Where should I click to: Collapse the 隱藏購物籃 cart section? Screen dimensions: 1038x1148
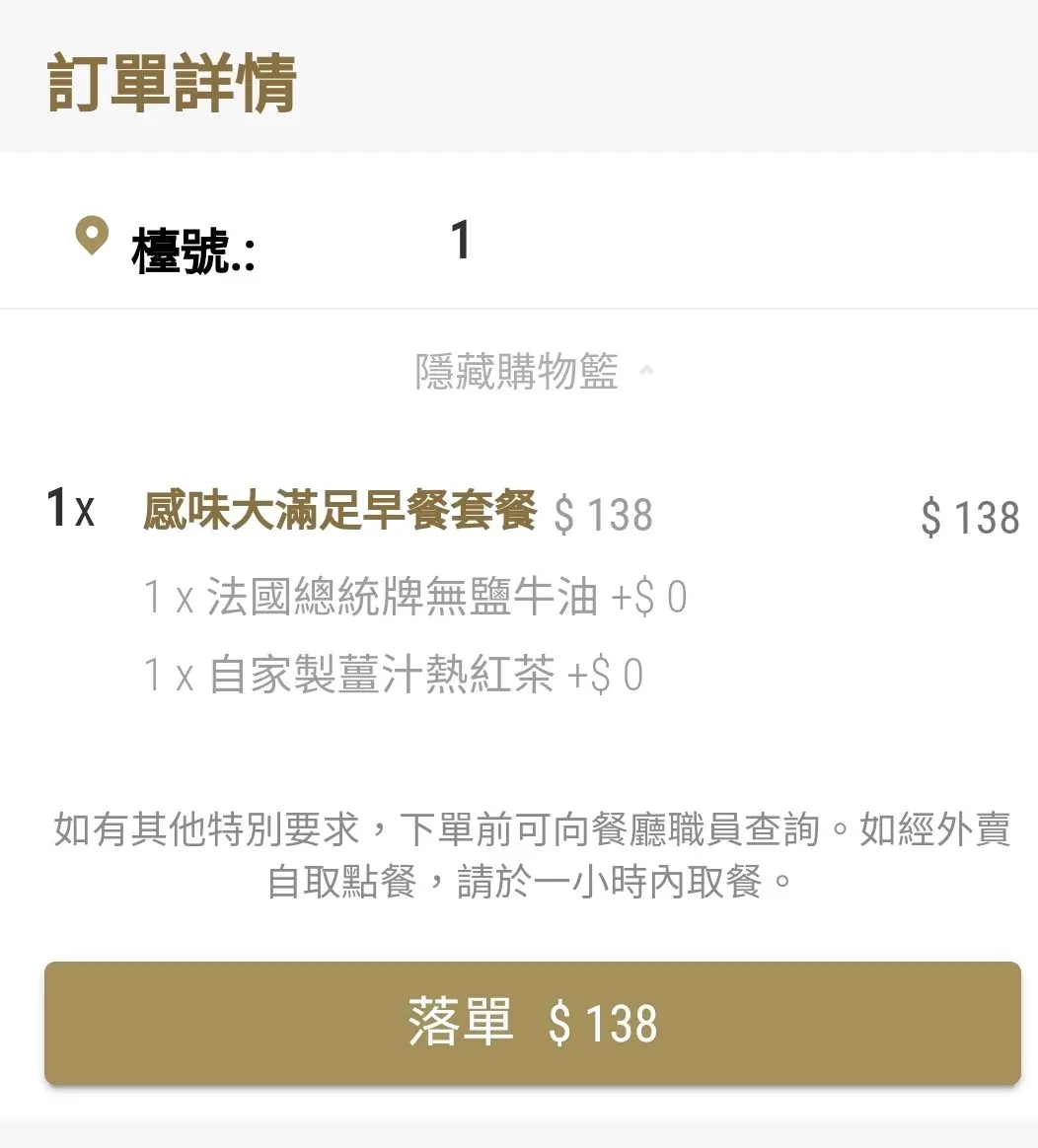coord(532,372)
